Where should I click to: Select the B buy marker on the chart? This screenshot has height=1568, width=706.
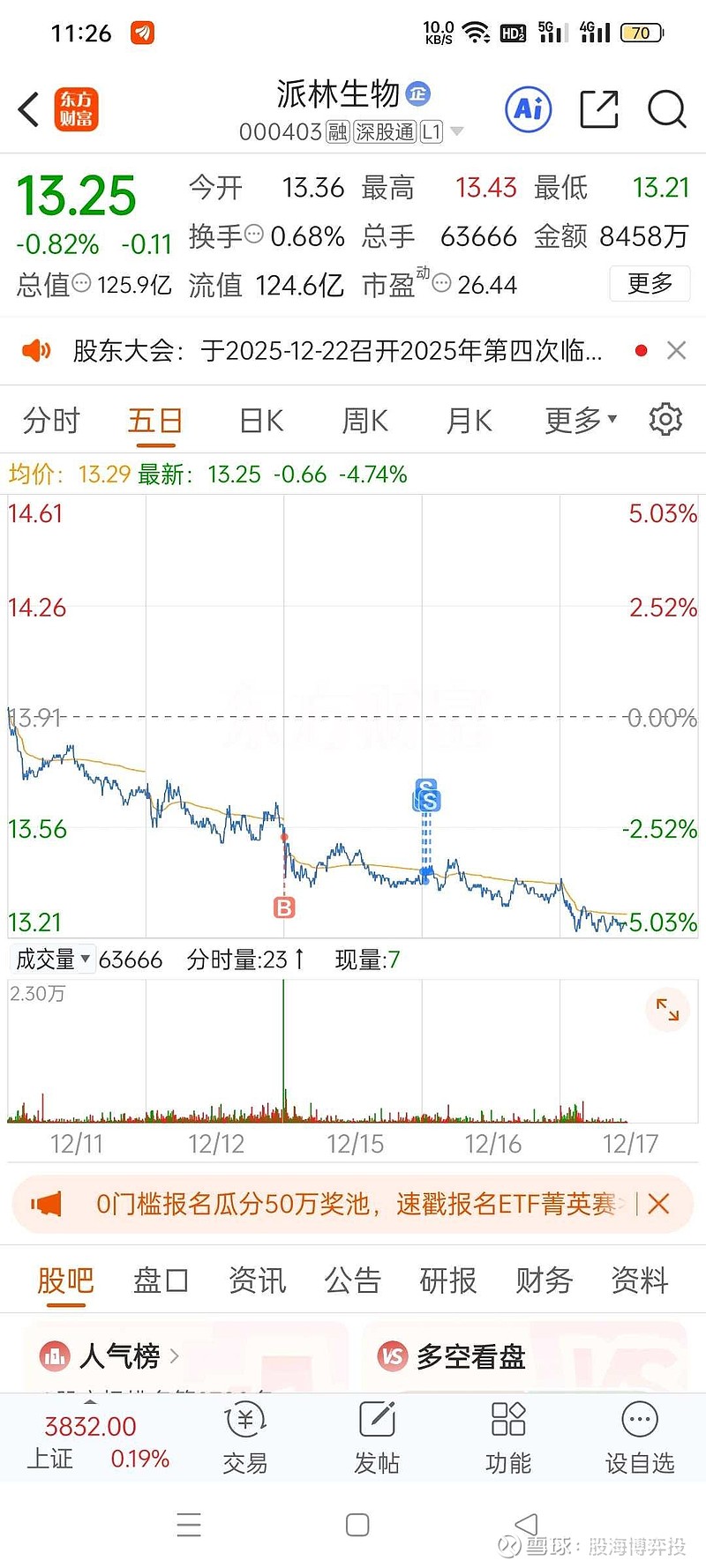[284, 907]
